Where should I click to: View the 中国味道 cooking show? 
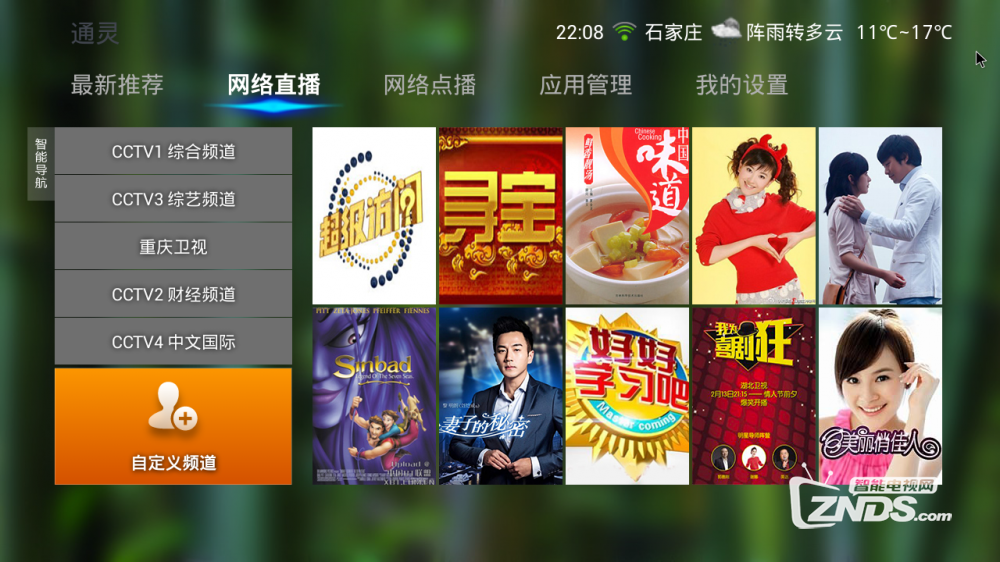tap(627, 215)
